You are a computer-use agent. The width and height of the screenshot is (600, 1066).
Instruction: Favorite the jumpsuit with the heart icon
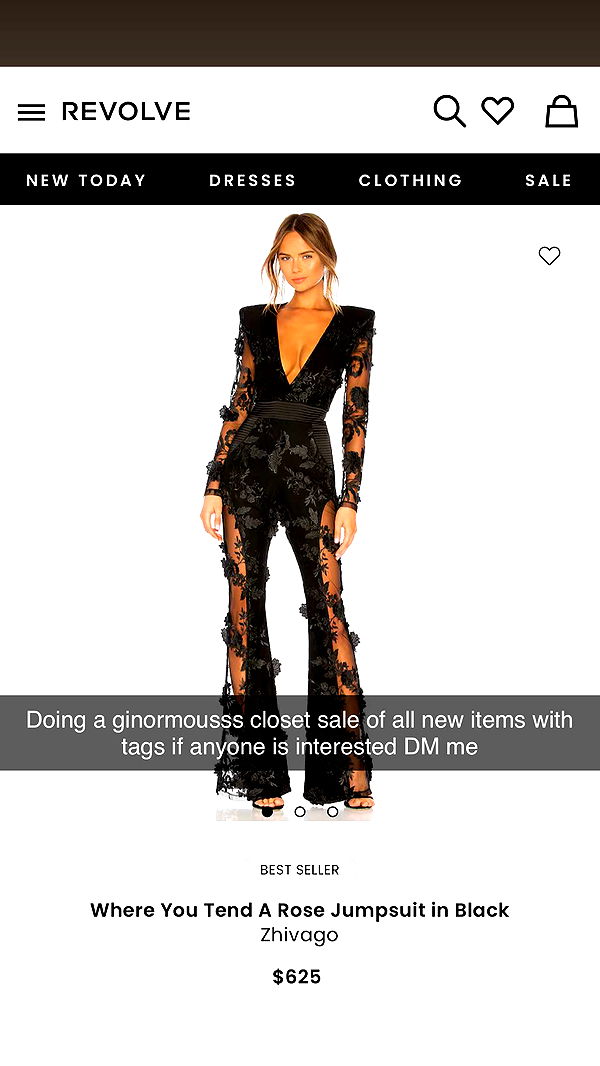[549, 256]
